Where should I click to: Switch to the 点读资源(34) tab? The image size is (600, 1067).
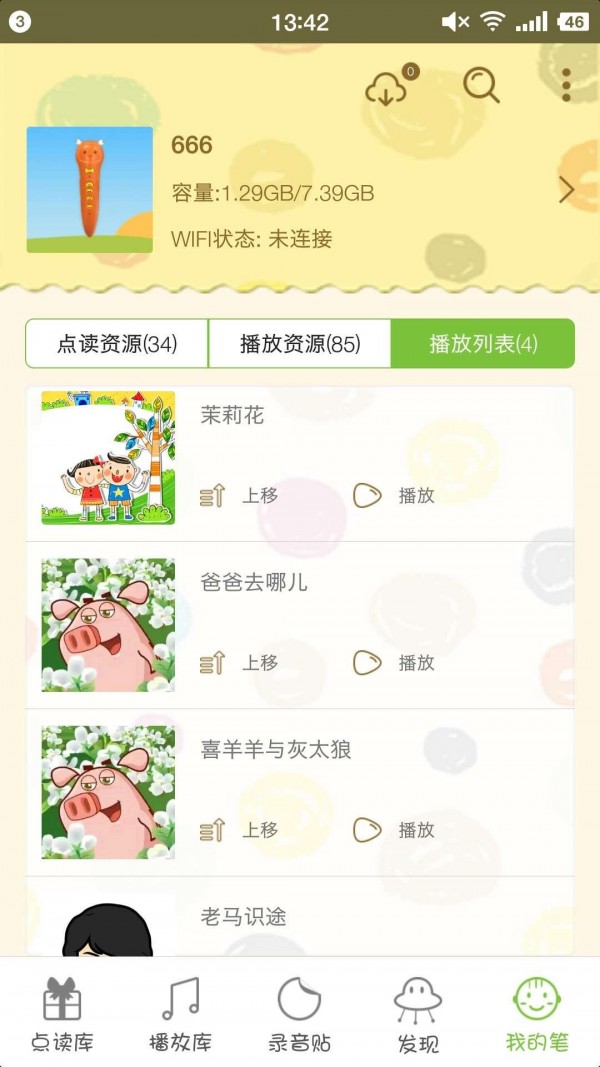click(117, 344)
